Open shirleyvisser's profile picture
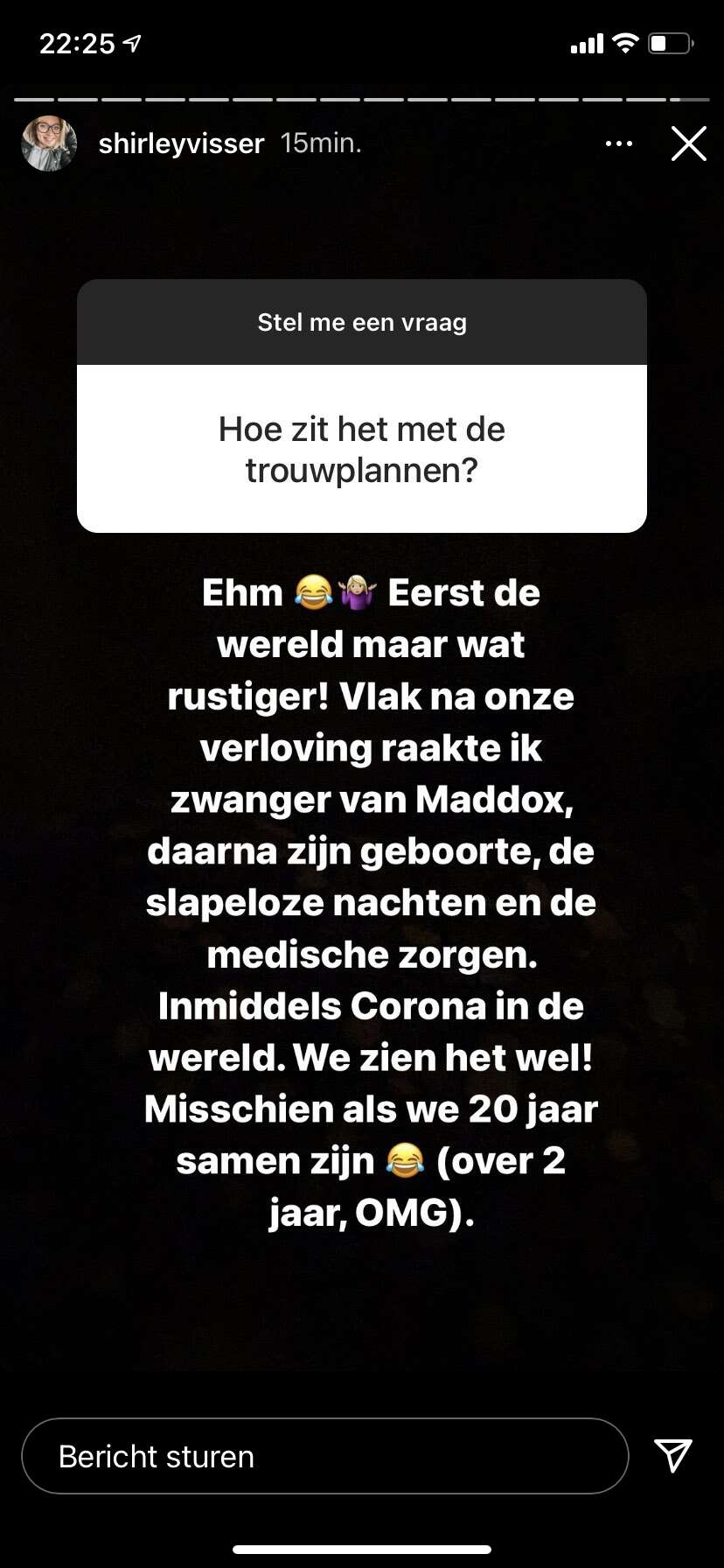724x1568 pixels. tap(49, 143)
